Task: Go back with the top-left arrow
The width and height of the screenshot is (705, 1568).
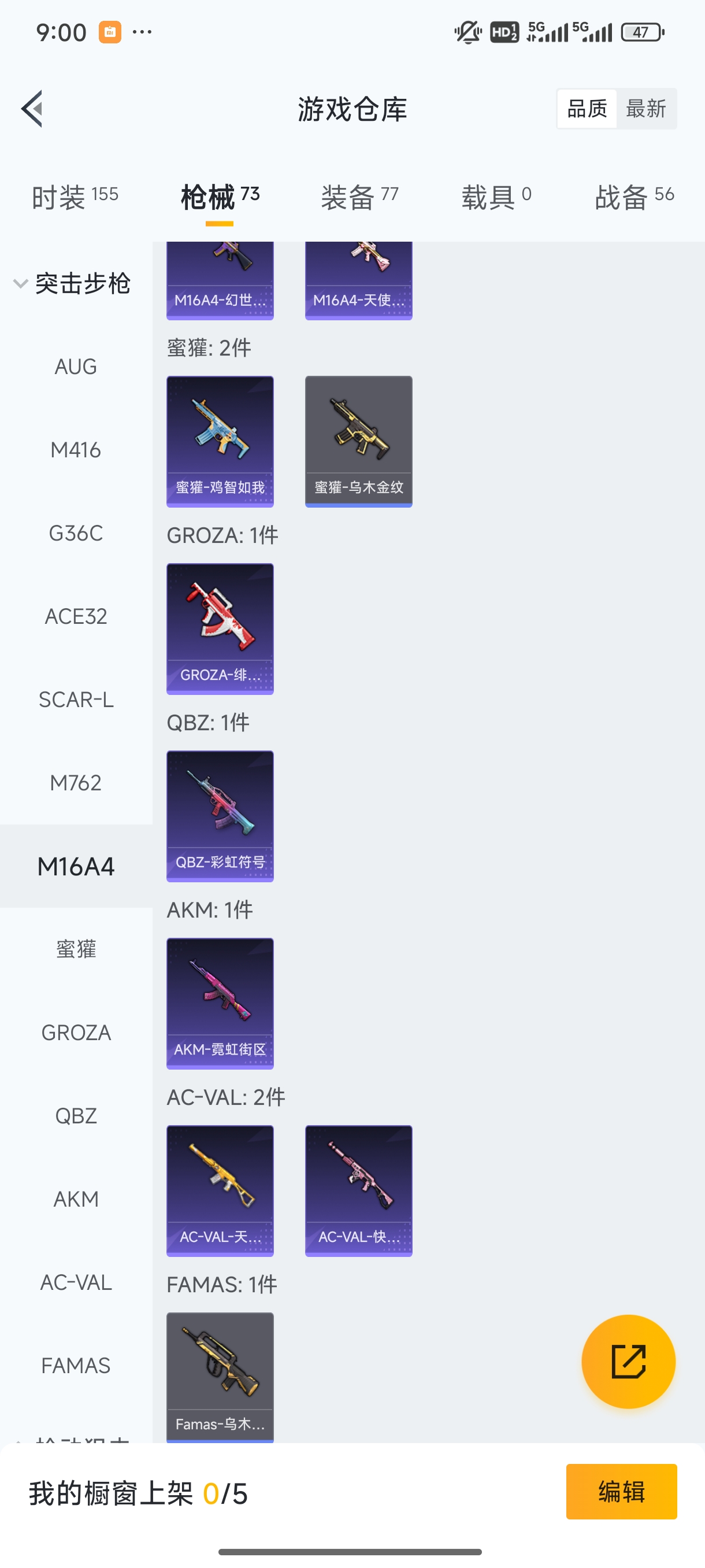Action: [32, 109]
